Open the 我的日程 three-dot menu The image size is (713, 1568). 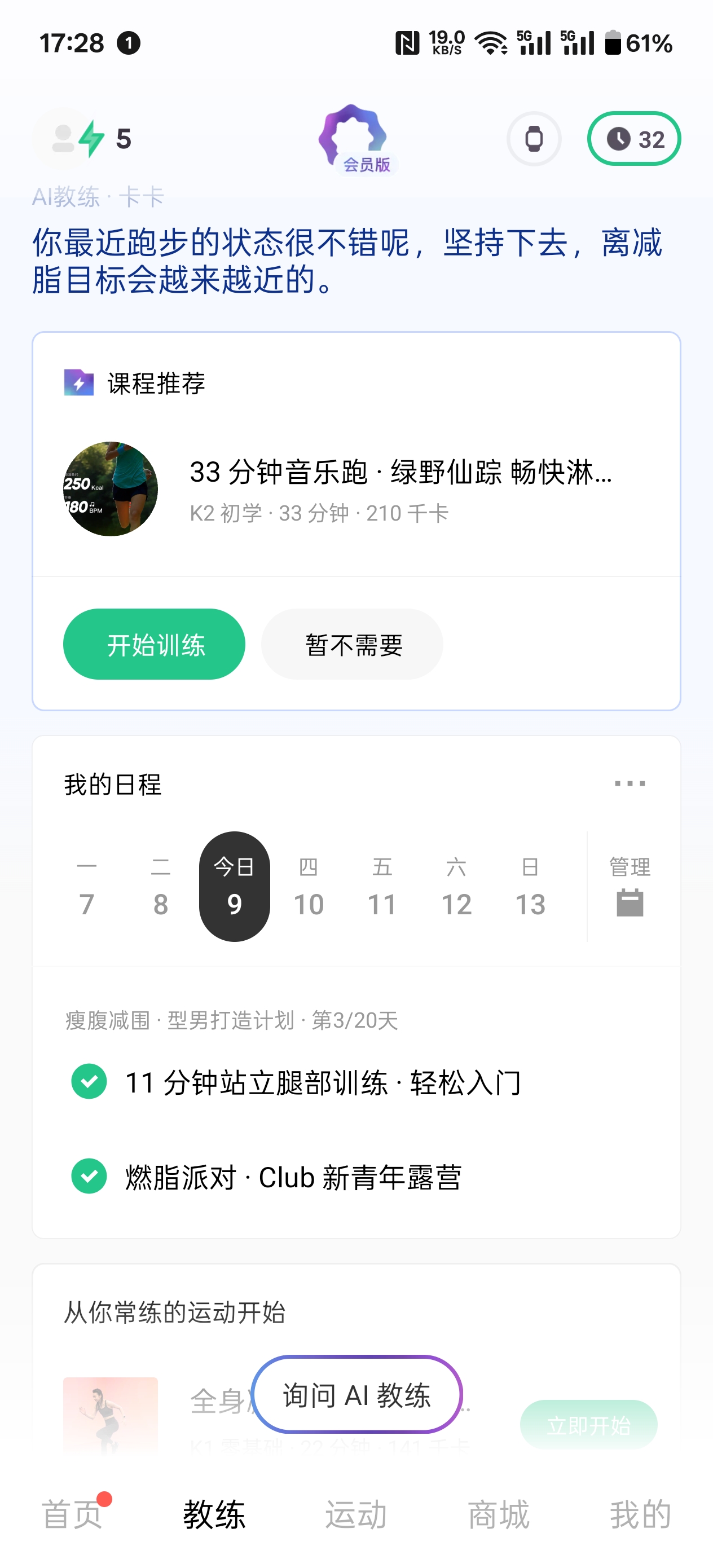[x=630, y=783]
